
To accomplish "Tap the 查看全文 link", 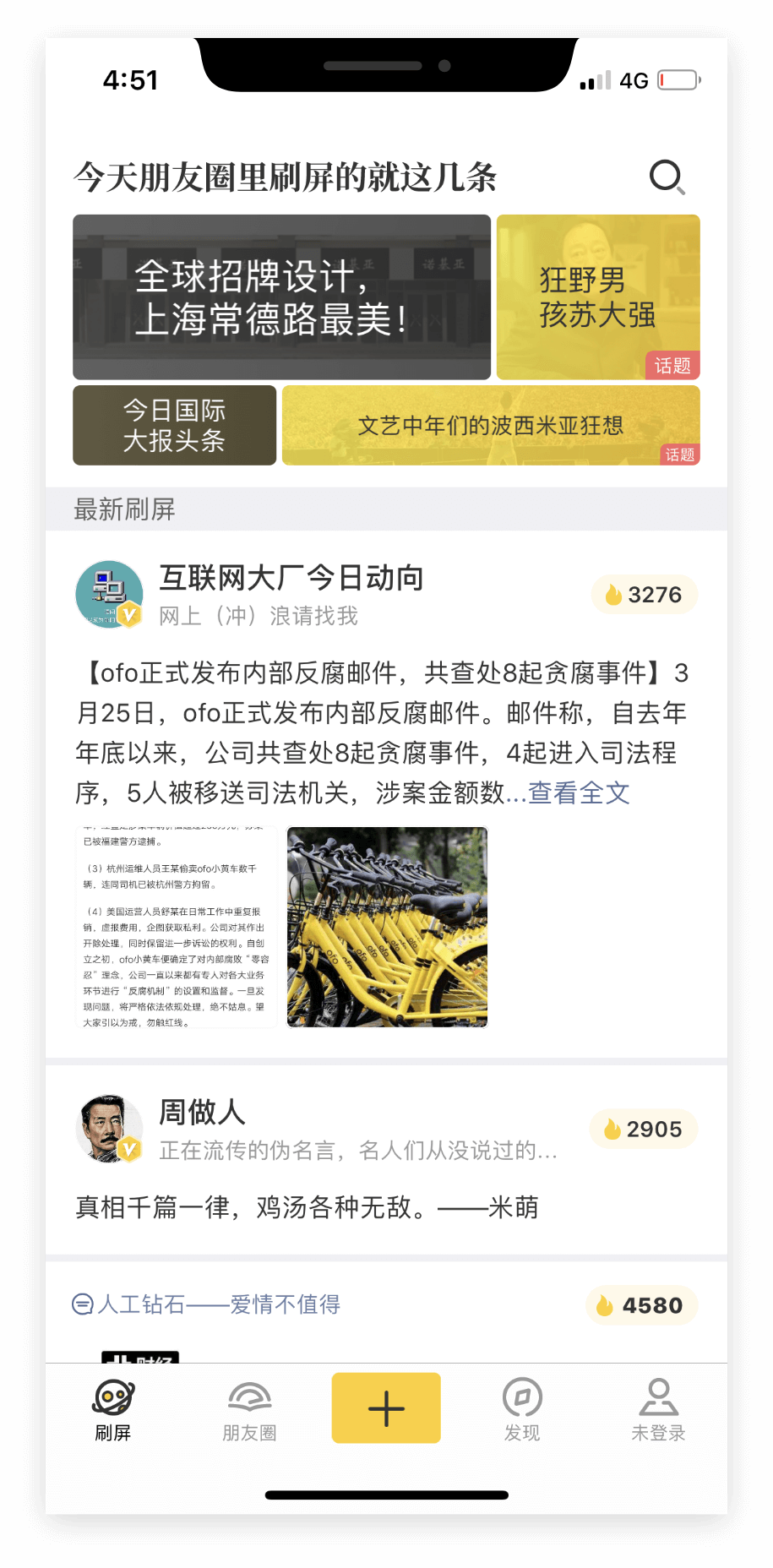I will 579,792.
